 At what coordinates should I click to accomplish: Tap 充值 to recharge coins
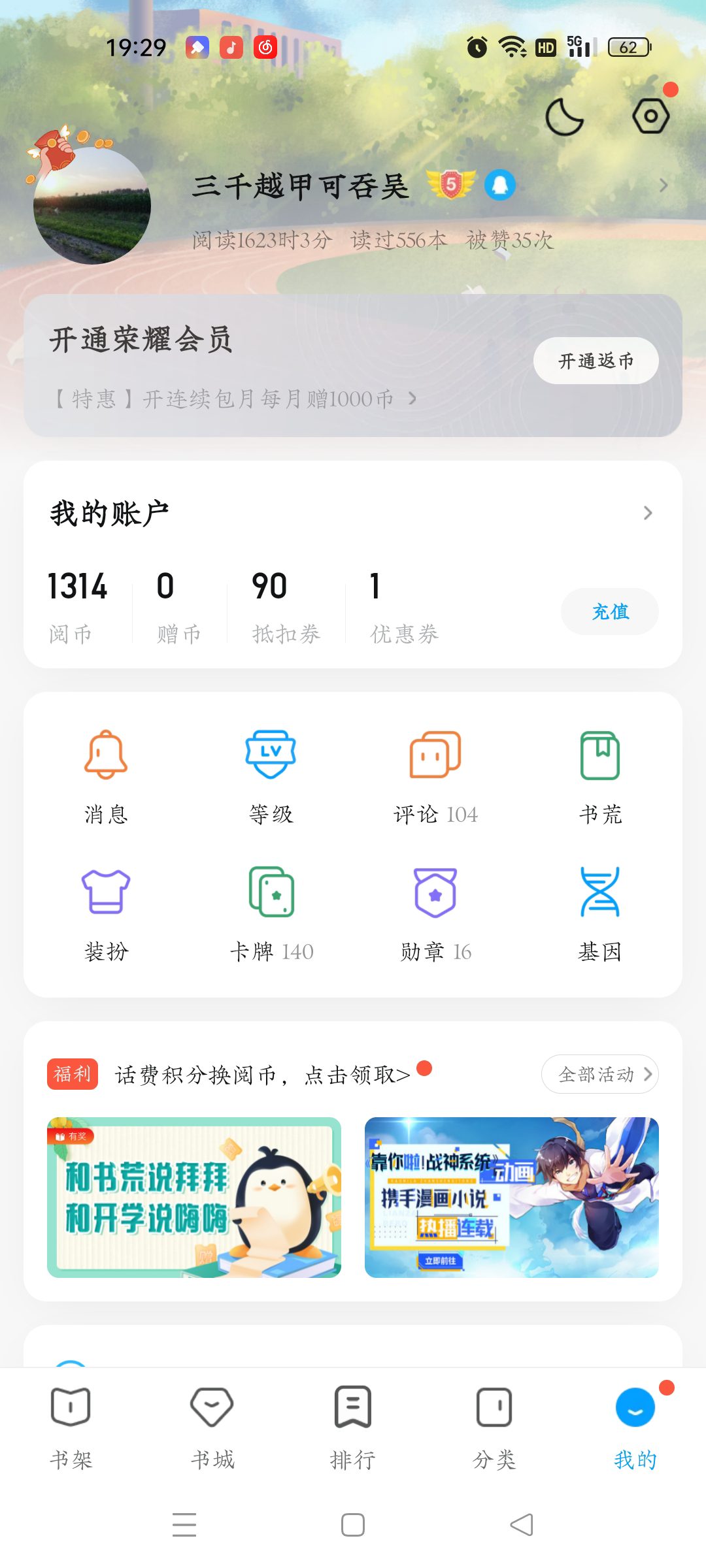click(x=609, y=612)
